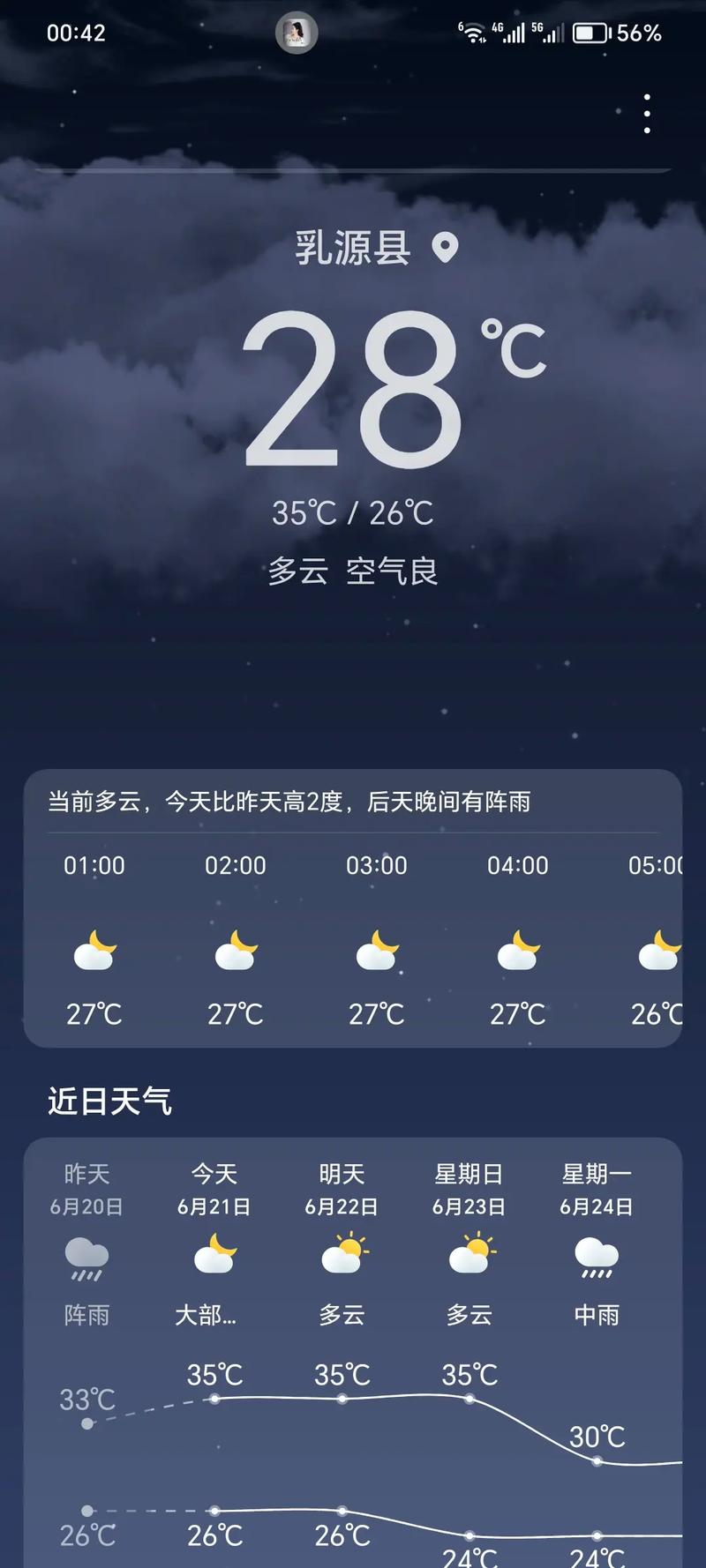Tap today's partly cloudy night icon

coord(212,1258)
